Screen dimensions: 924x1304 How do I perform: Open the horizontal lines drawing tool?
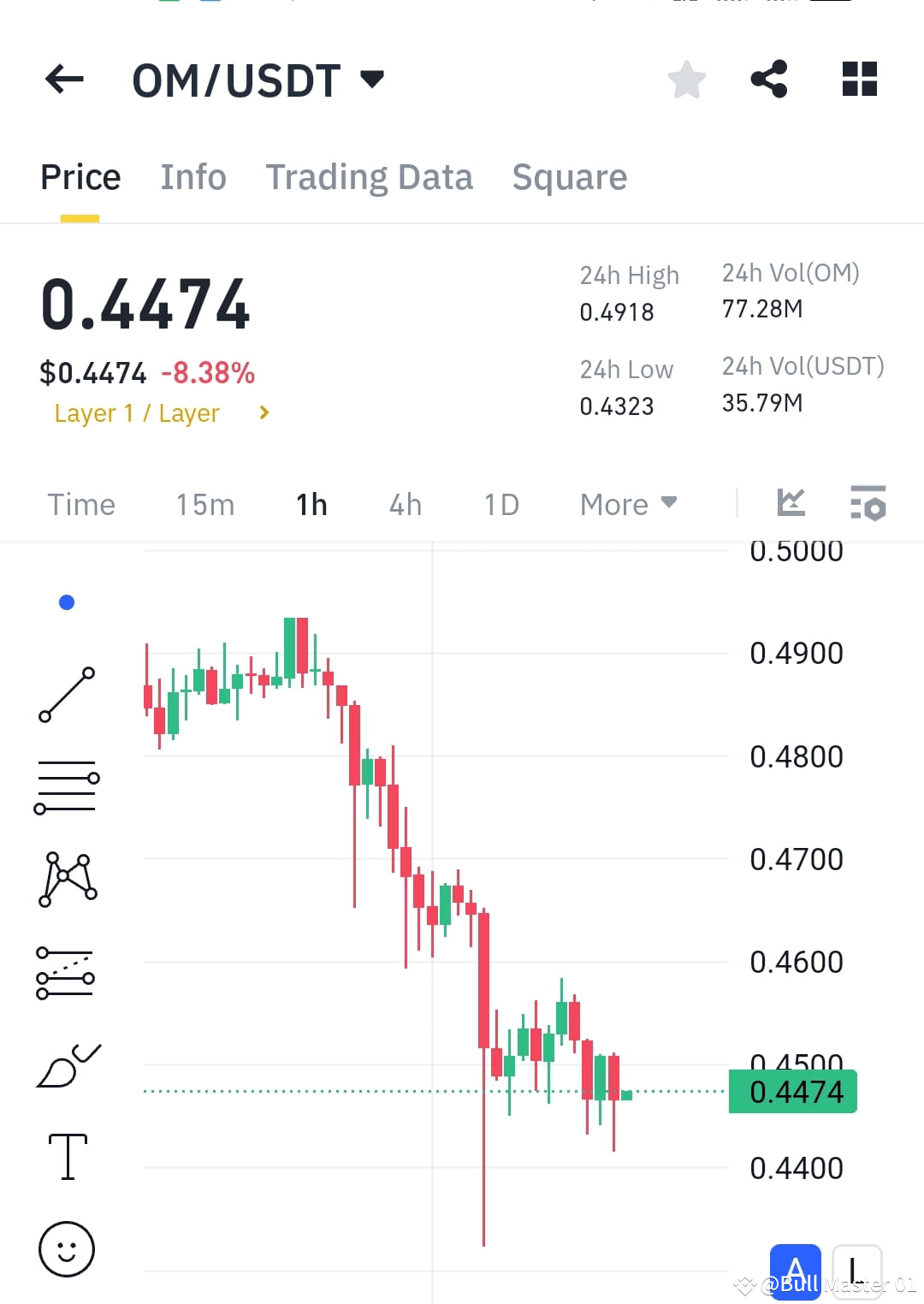click(66, 787)
